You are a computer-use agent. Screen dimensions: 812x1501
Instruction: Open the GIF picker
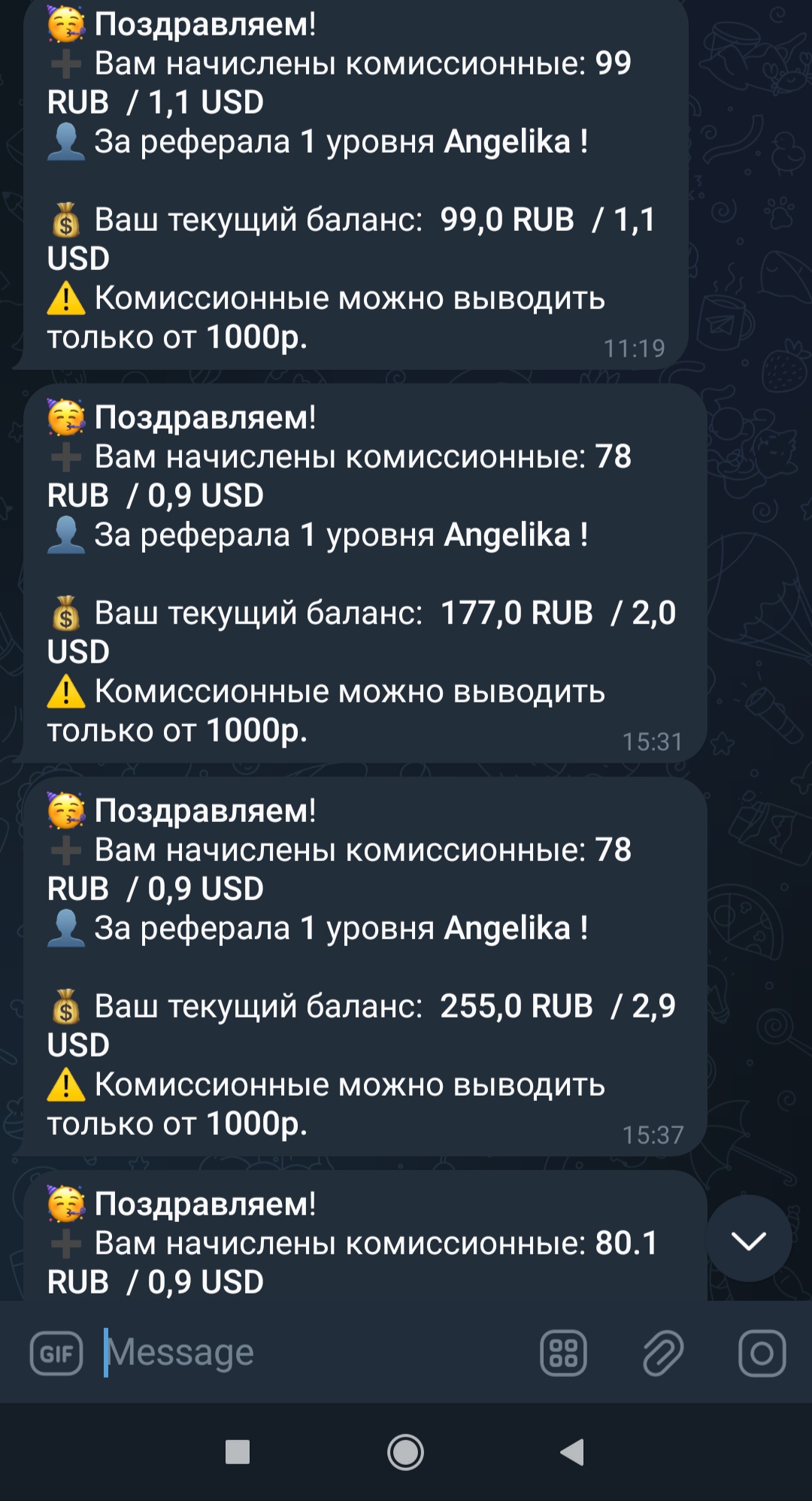pos(56,1353)
